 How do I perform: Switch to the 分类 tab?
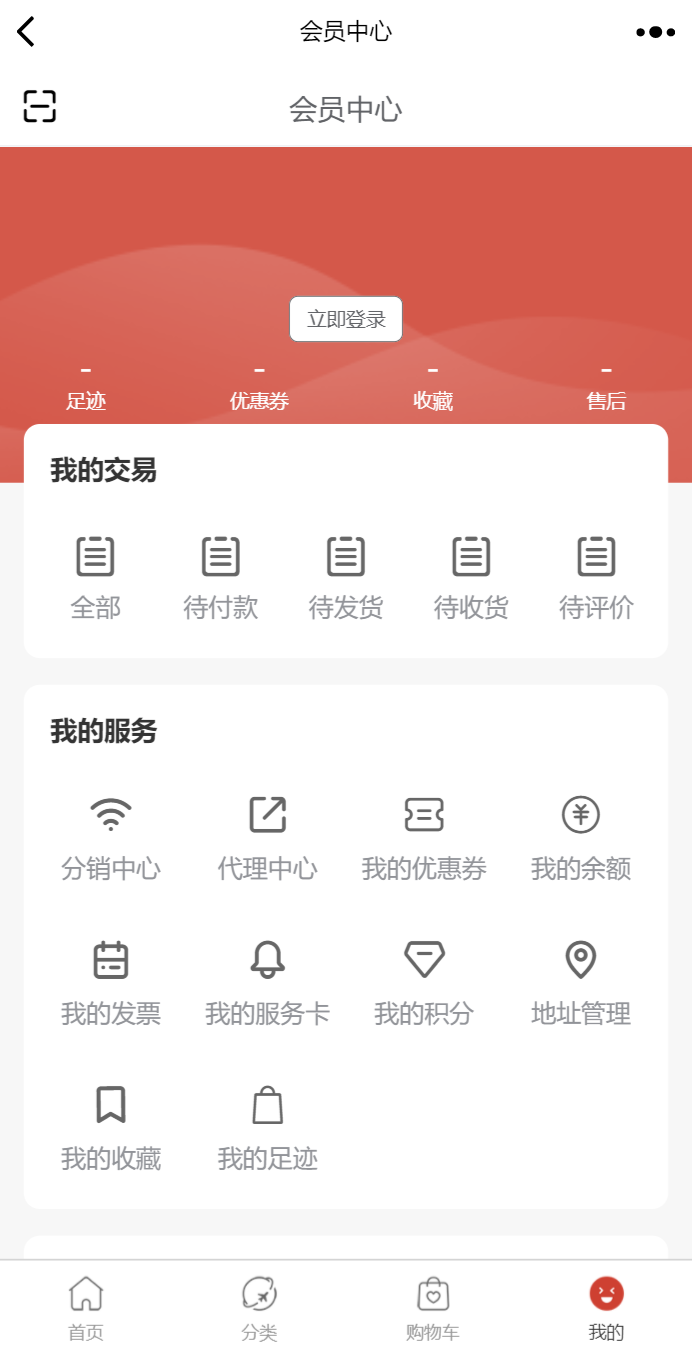(259, 1309)
